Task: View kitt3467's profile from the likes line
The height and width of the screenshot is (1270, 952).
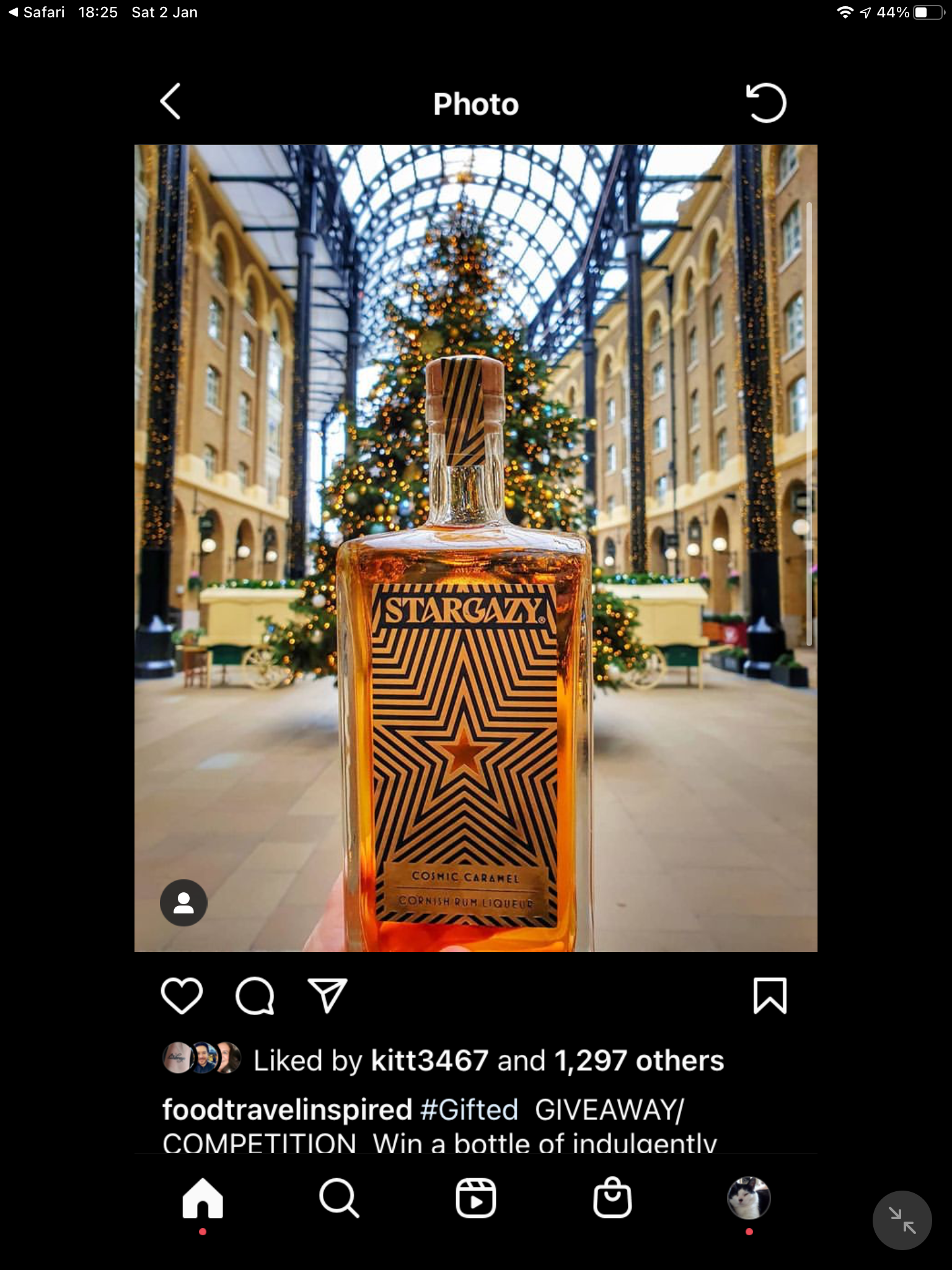Action: [x=430, y=1060]
